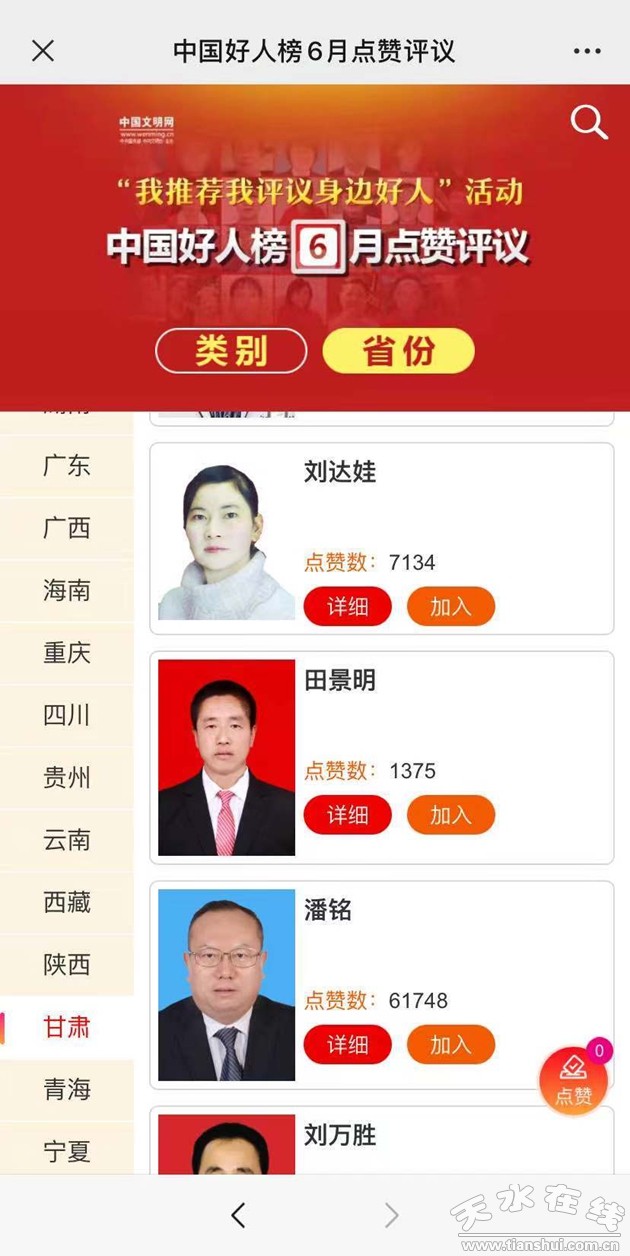Choose 广西 in the province list
The width and height of the screenshot is (630, 1256).
pos(67,528)
